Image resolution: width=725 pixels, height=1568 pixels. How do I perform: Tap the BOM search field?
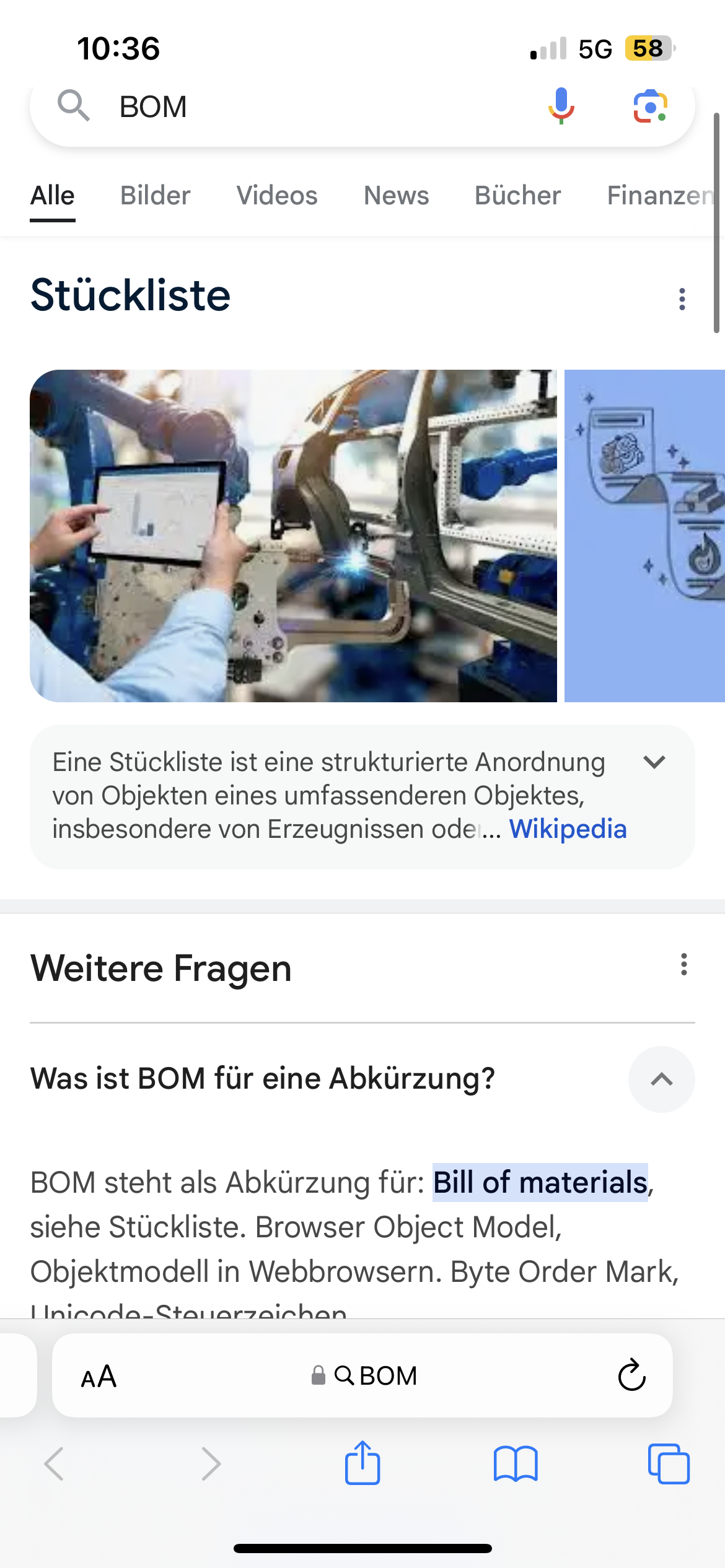click(x=310, y=107)
